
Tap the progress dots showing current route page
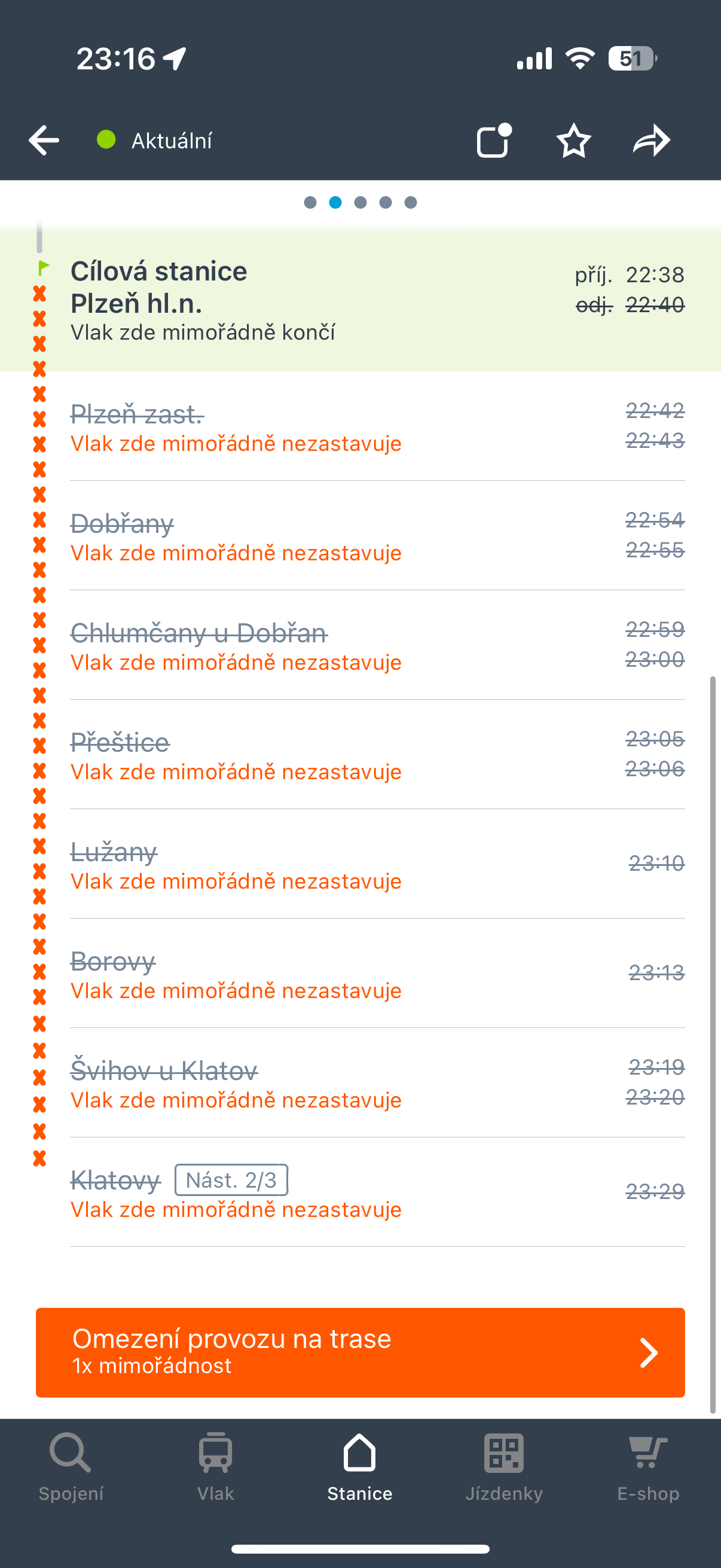click(360, 202)
